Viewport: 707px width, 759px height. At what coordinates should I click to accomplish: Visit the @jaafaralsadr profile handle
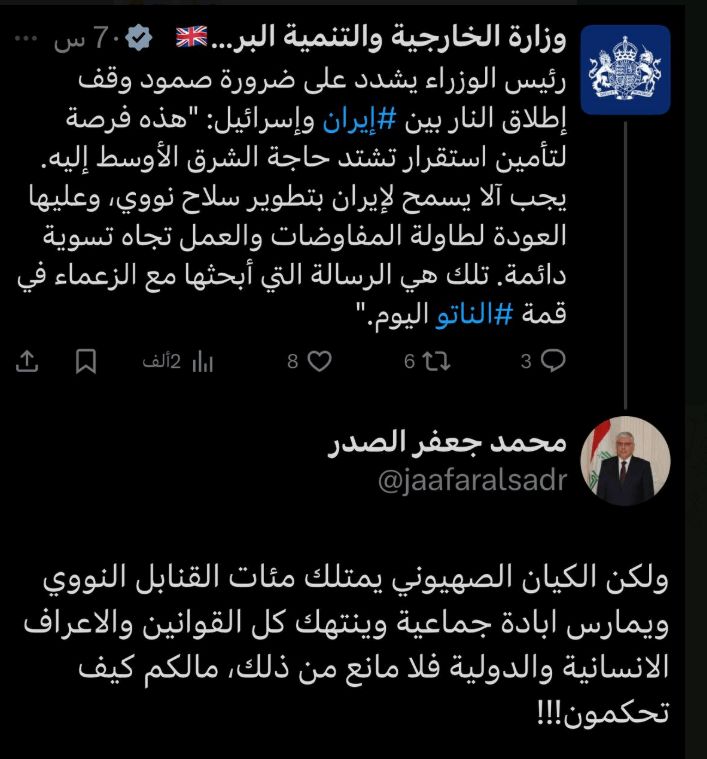pos(472,481)
